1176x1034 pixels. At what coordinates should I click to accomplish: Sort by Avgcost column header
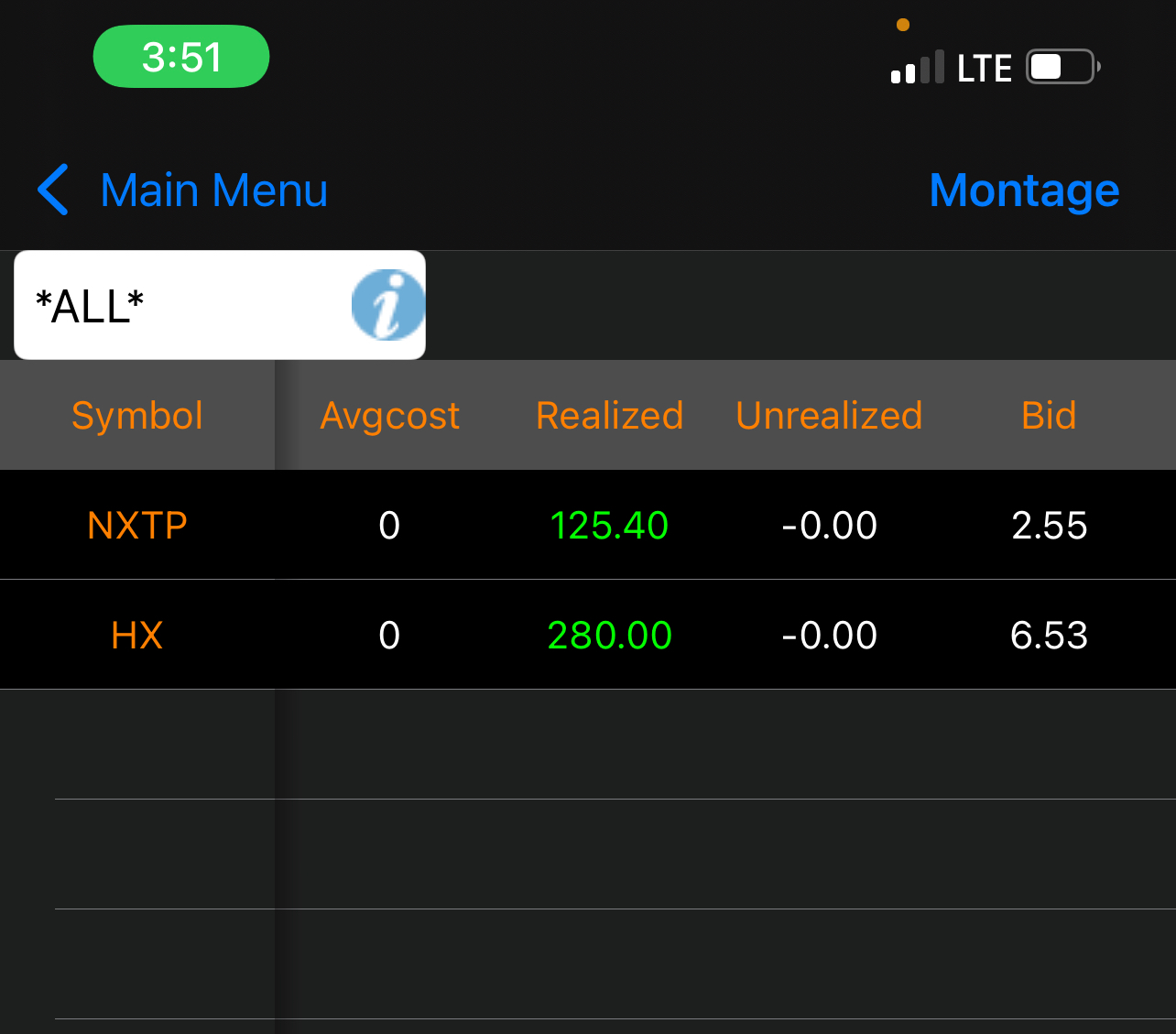[x=389, y=416]
